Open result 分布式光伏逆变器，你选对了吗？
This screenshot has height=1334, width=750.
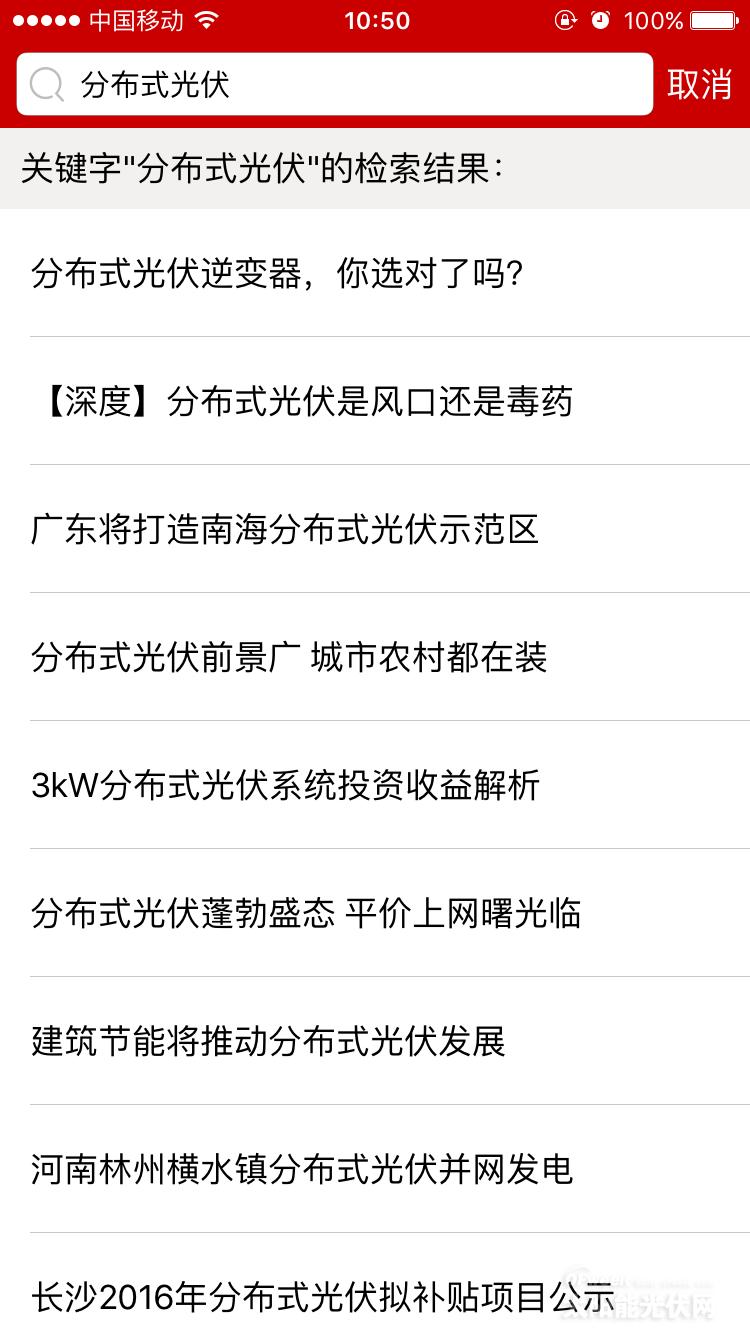coord(278,273)
